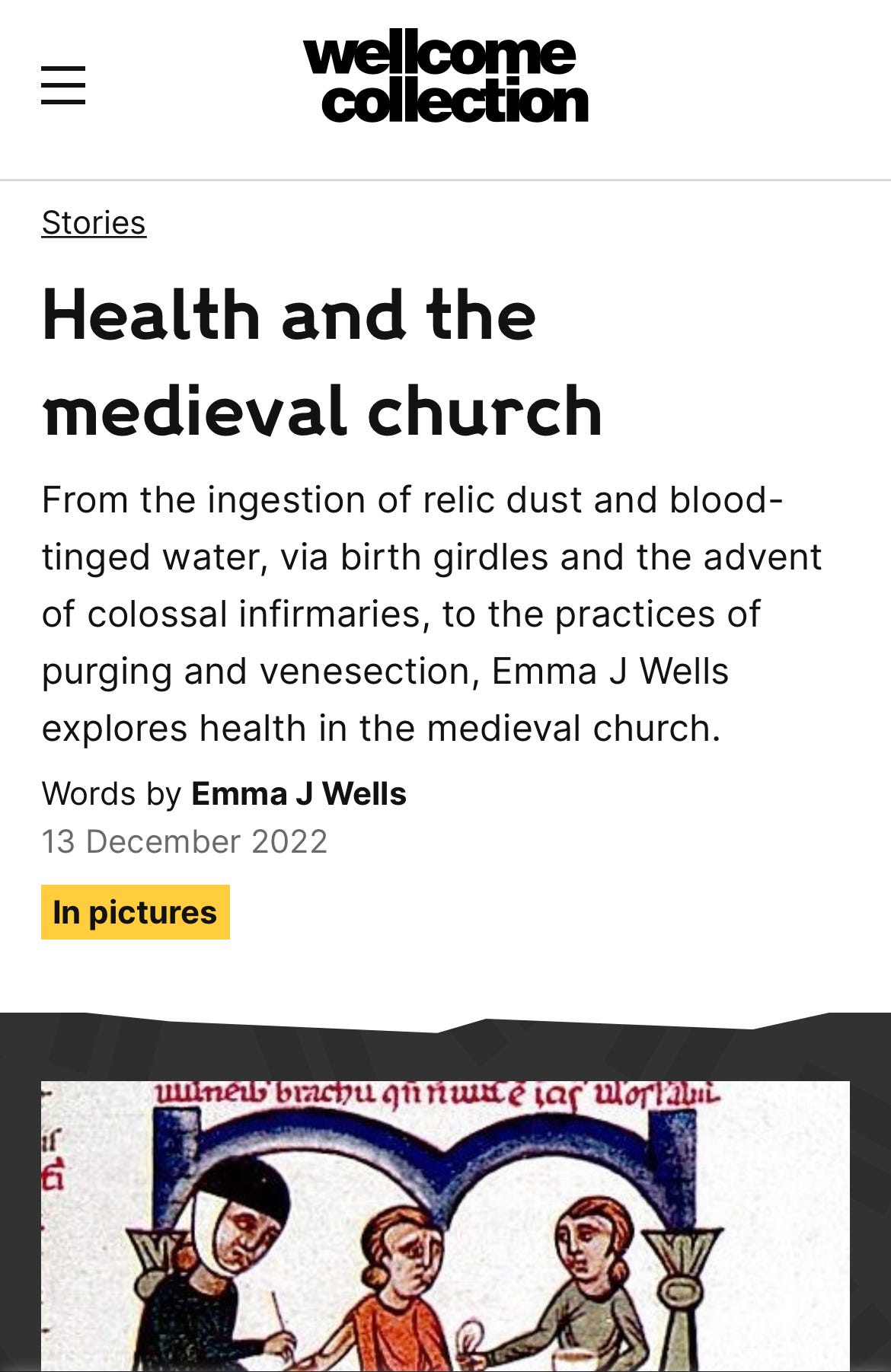
Task: Go to Wellcome Collection homepage
Action: tap(445, 77)
